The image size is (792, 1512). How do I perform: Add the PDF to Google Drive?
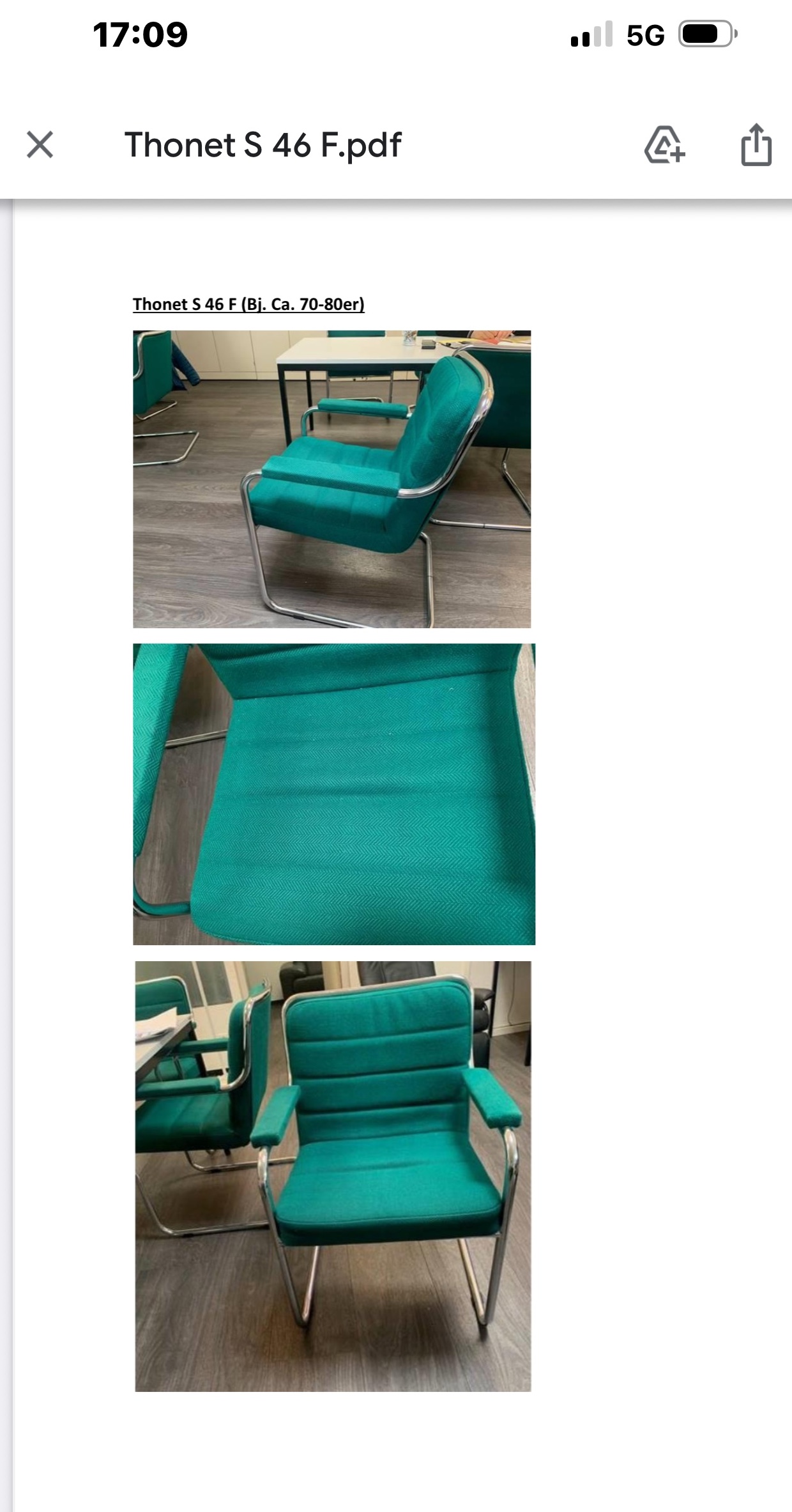click(x=665, y=145)
